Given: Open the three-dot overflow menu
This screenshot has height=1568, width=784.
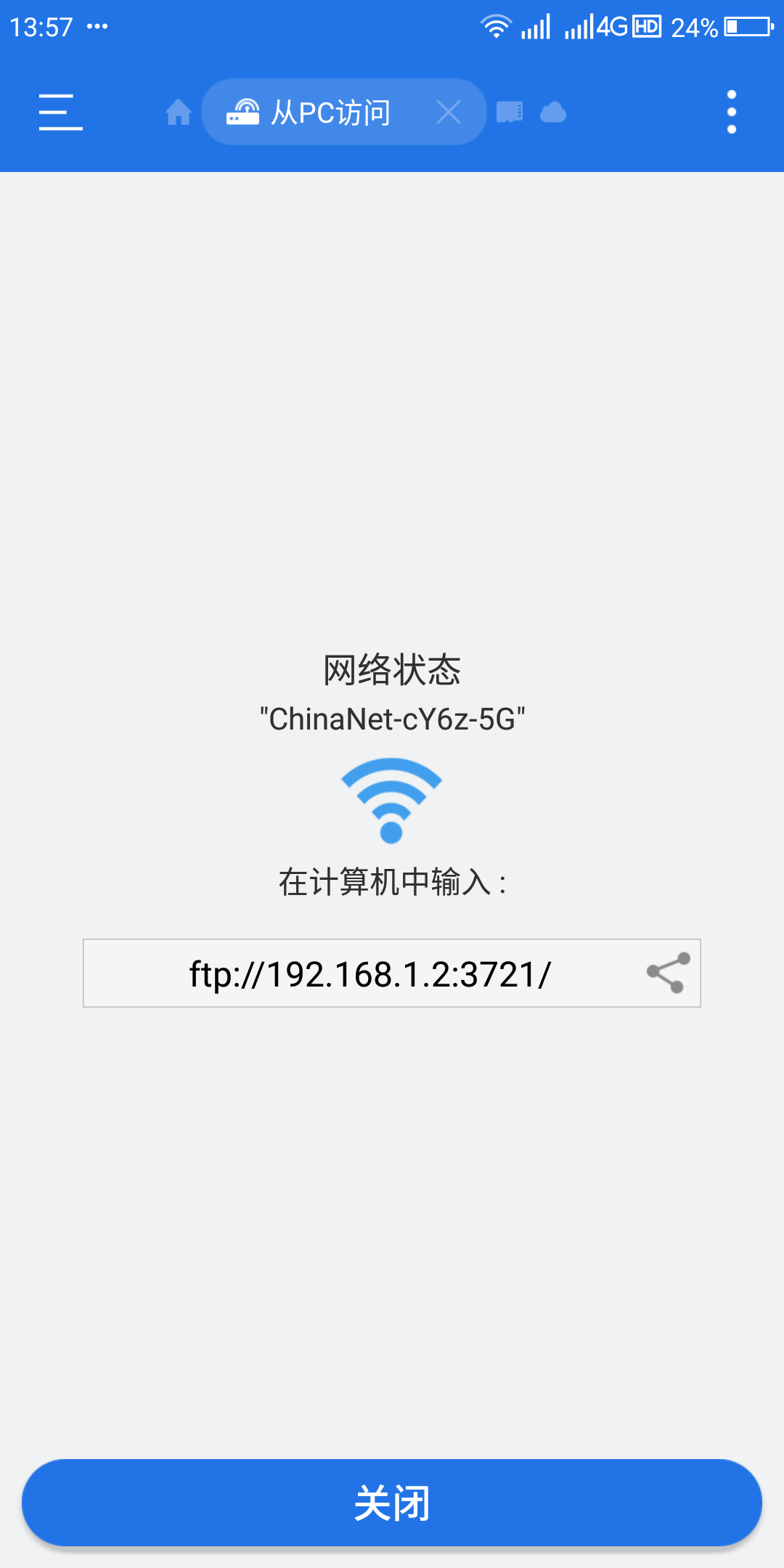Looking at the screenshot, I should pos(732,113).
